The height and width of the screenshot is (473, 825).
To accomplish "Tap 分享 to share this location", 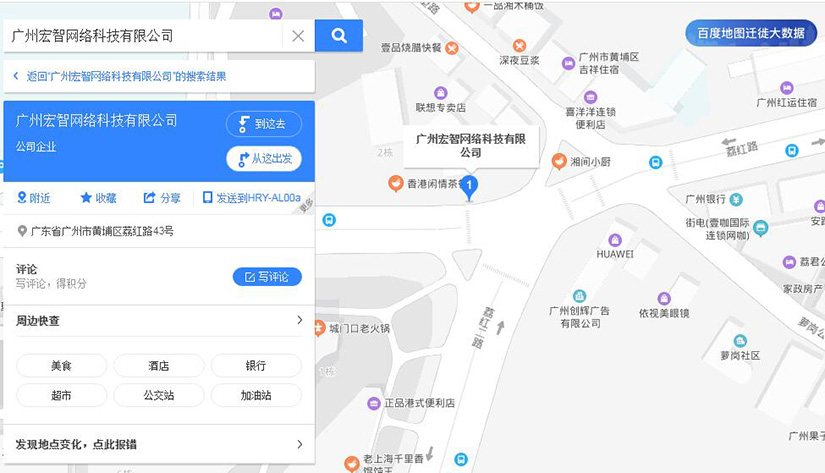I will pyautogui.click(x=162, y=198).
